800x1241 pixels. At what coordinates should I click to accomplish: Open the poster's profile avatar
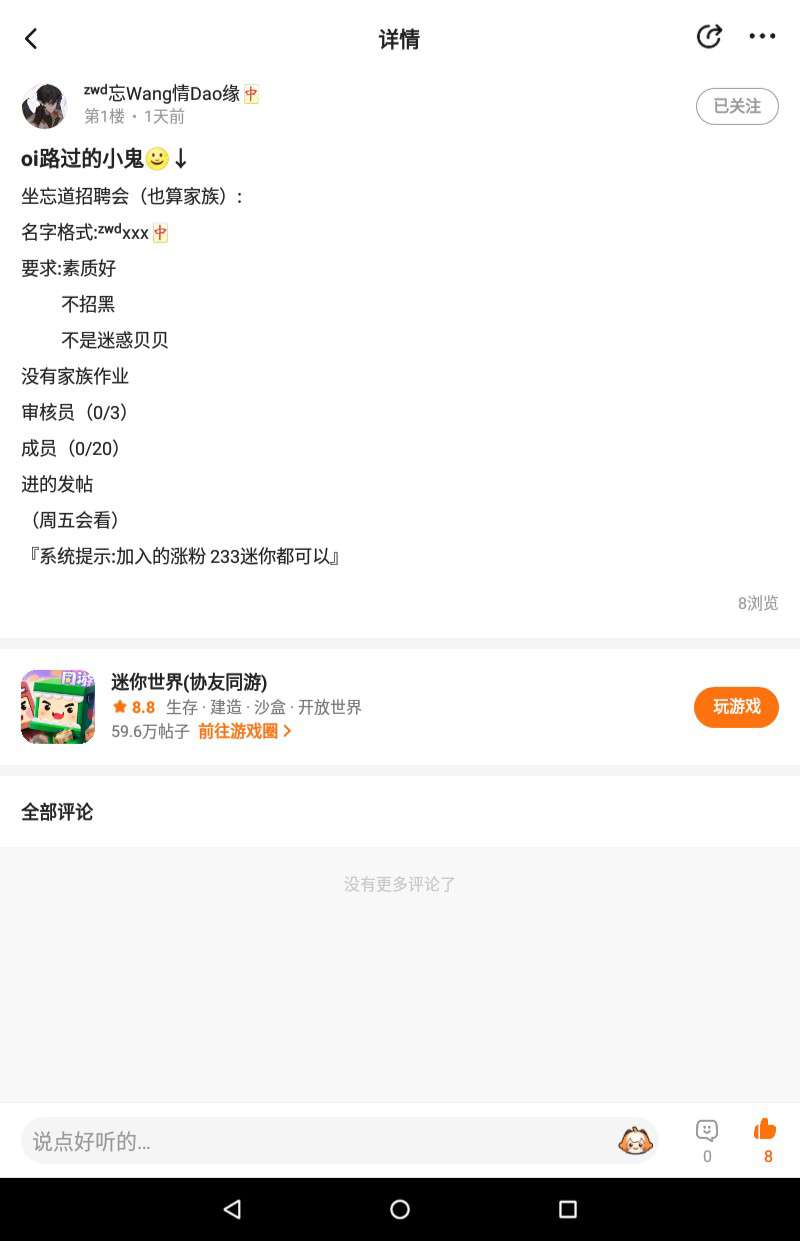(x=44, y=105)
